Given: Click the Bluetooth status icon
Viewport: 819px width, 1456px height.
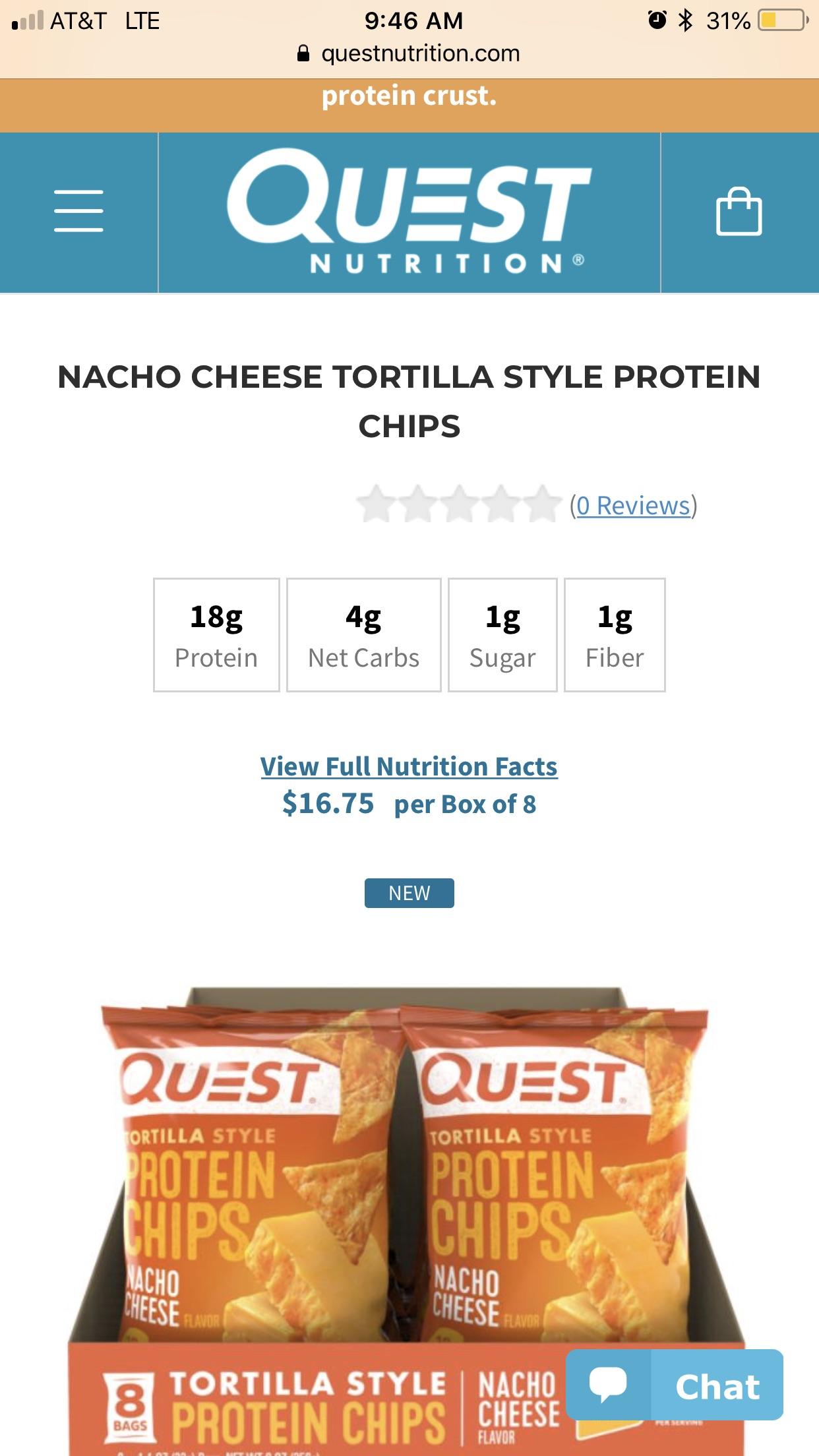Looking at the screenshot, I should (686, 20).
